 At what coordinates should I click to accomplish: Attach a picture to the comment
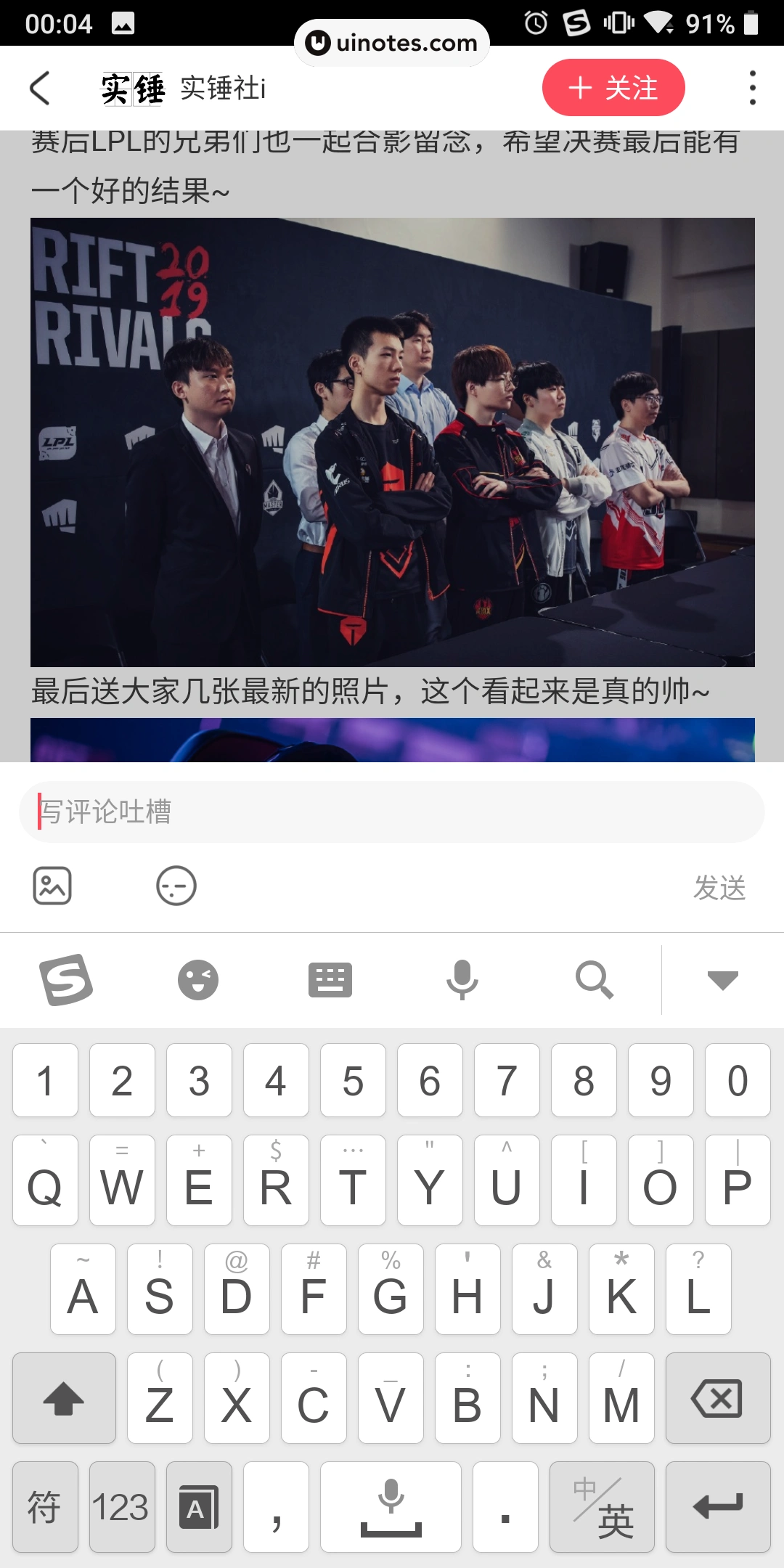(52, 886)
